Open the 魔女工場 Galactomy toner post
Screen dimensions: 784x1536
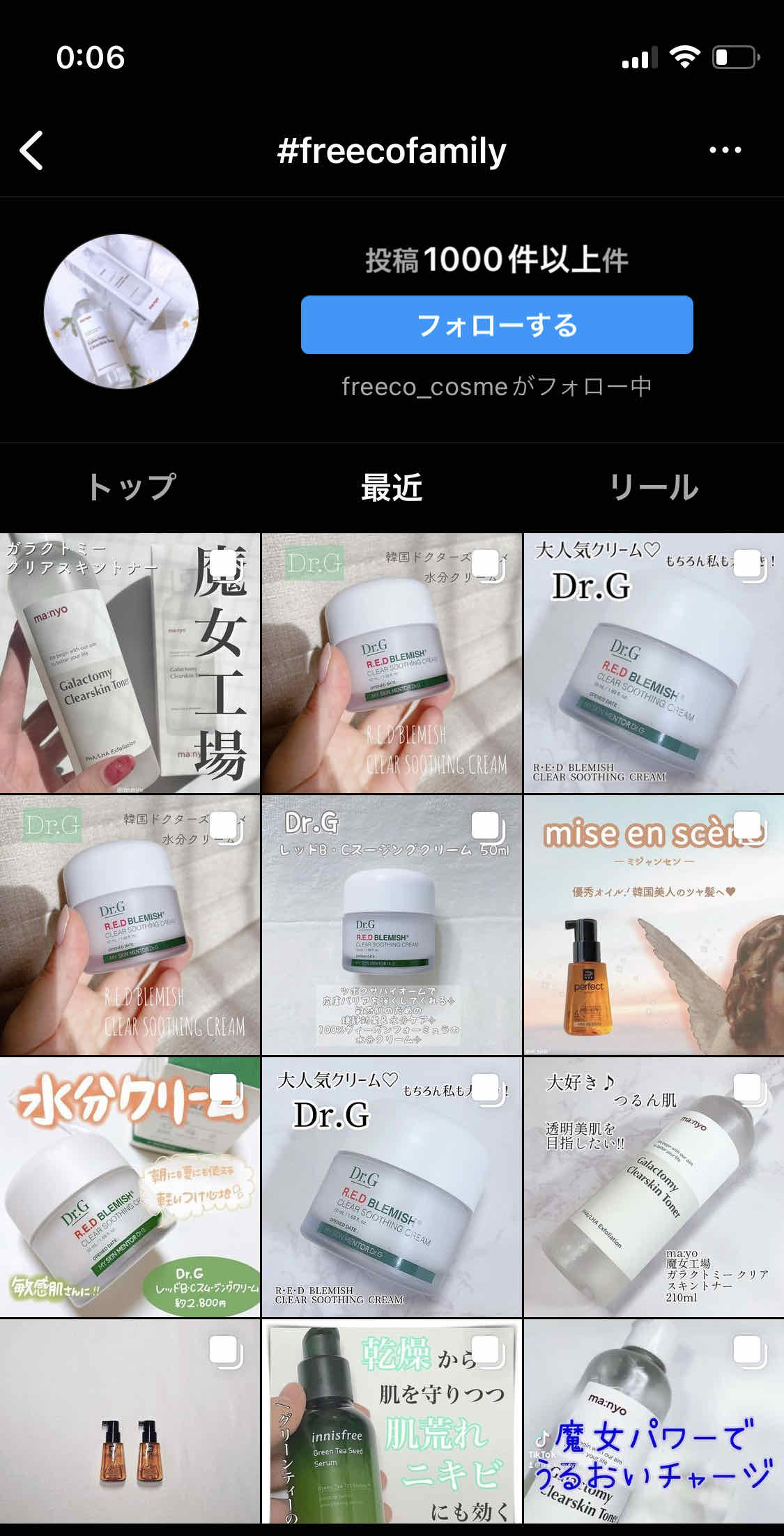point(130,663)
